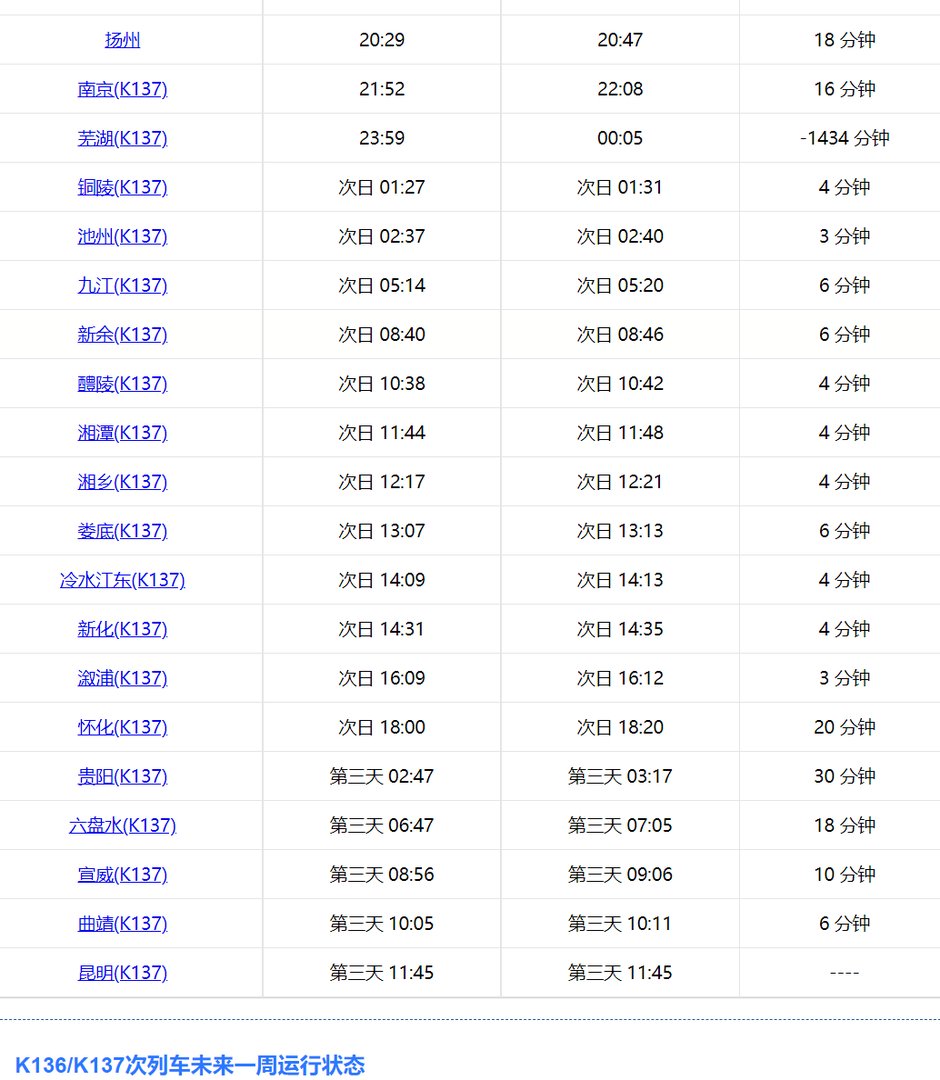Select the 怀化(K137) station link

point(122,726)
